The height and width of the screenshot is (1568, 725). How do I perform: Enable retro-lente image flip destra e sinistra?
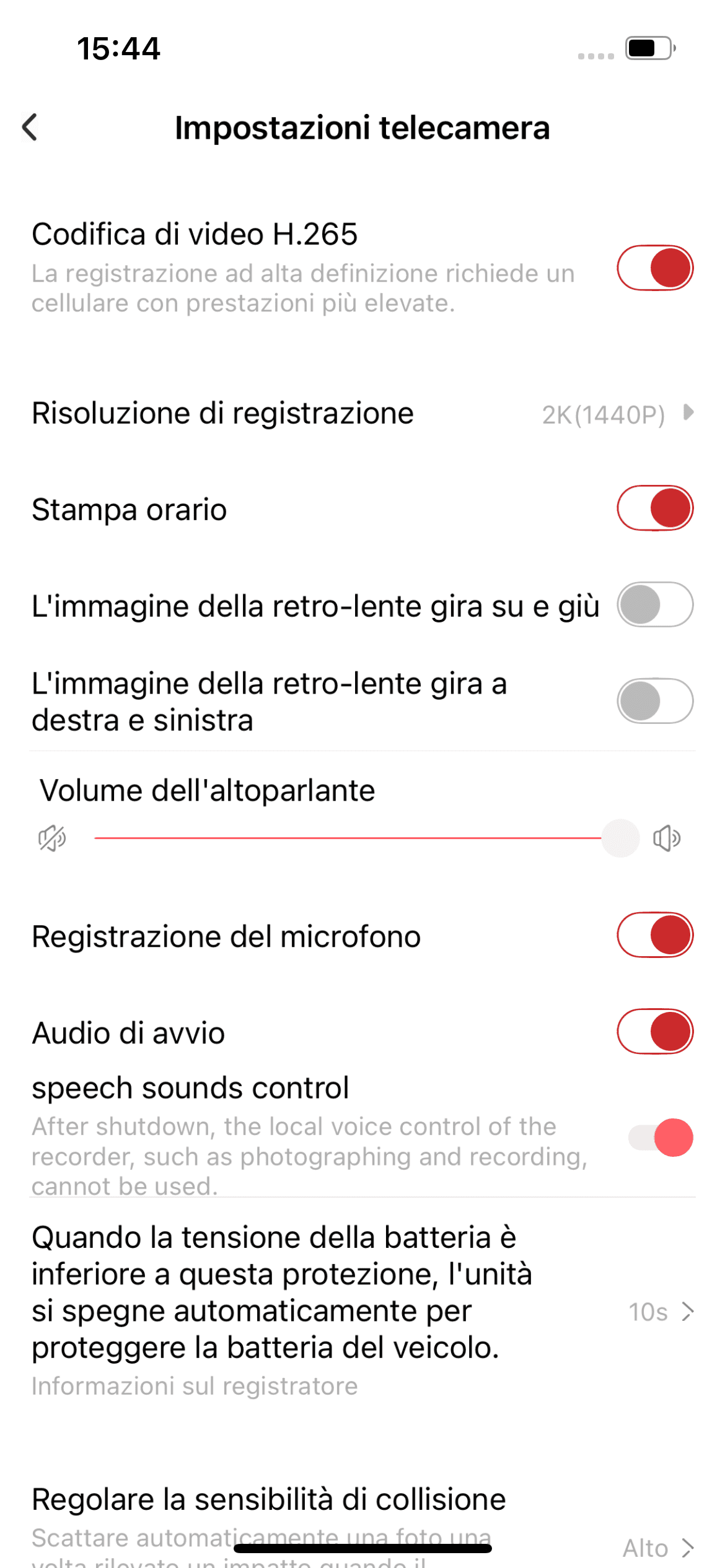pos(655,701)
